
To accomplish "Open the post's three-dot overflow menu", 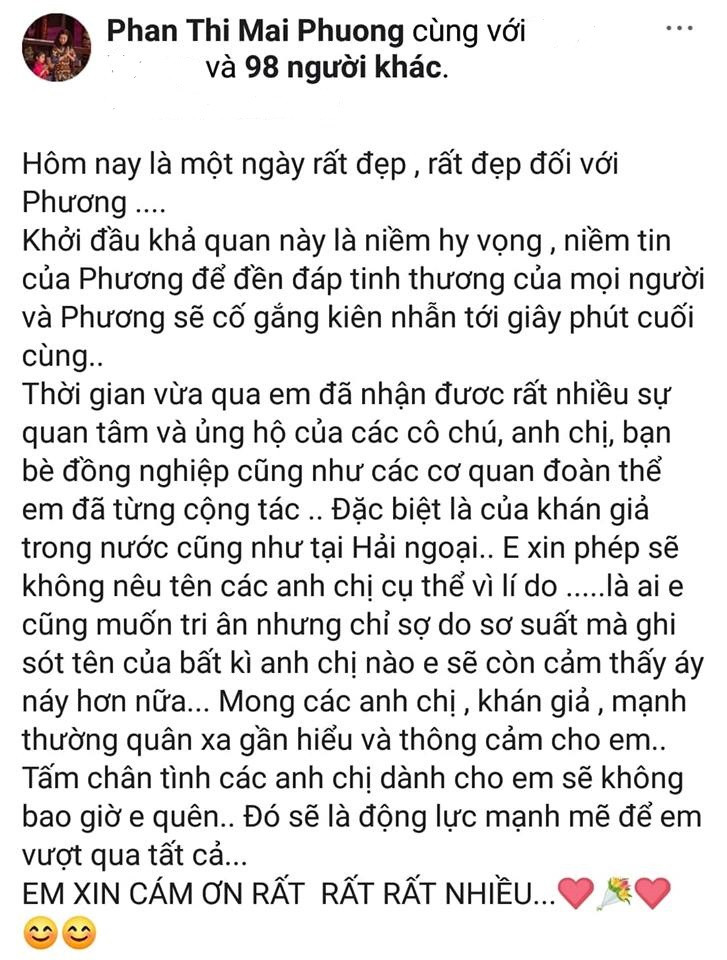I will pyautogui.click(x=679, y=28).
